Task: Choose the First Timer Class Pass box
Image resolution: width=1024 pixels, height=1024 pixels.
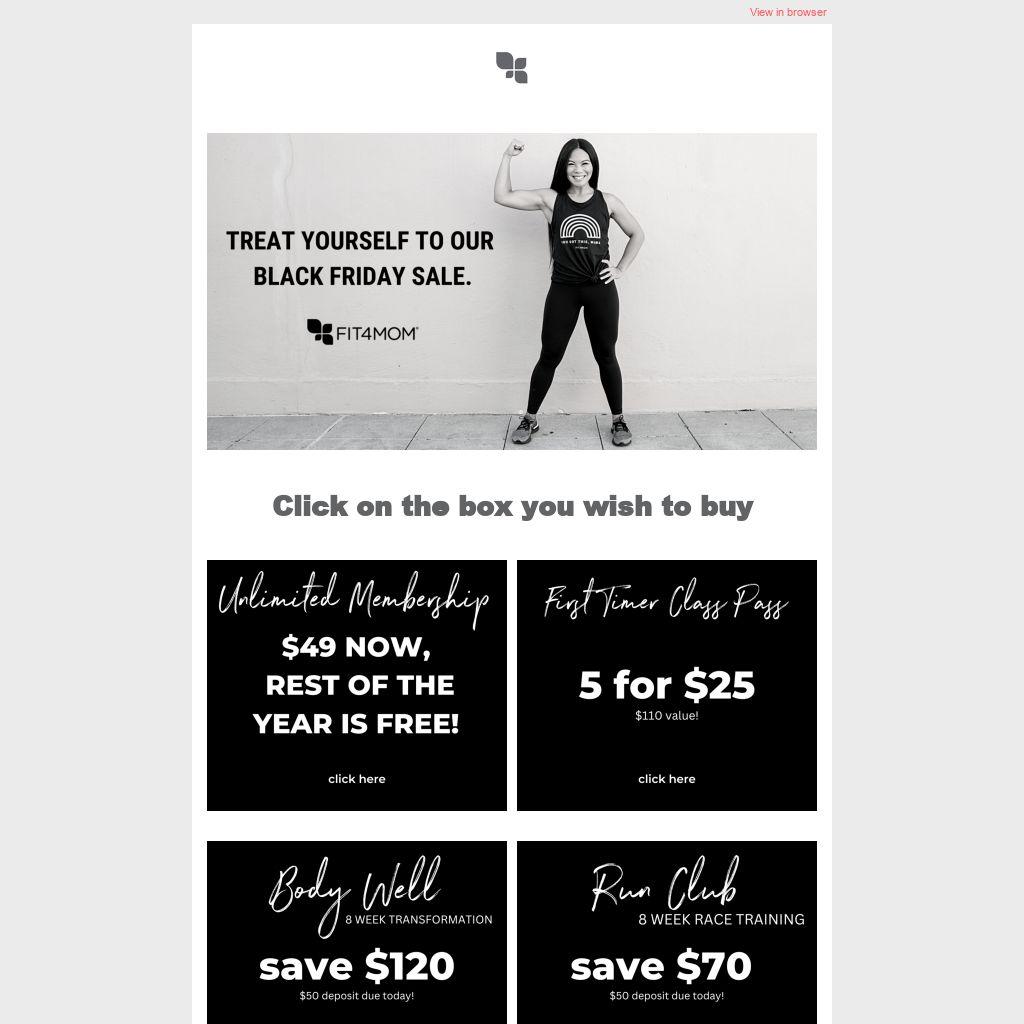Action: click(x=667, y=685)
